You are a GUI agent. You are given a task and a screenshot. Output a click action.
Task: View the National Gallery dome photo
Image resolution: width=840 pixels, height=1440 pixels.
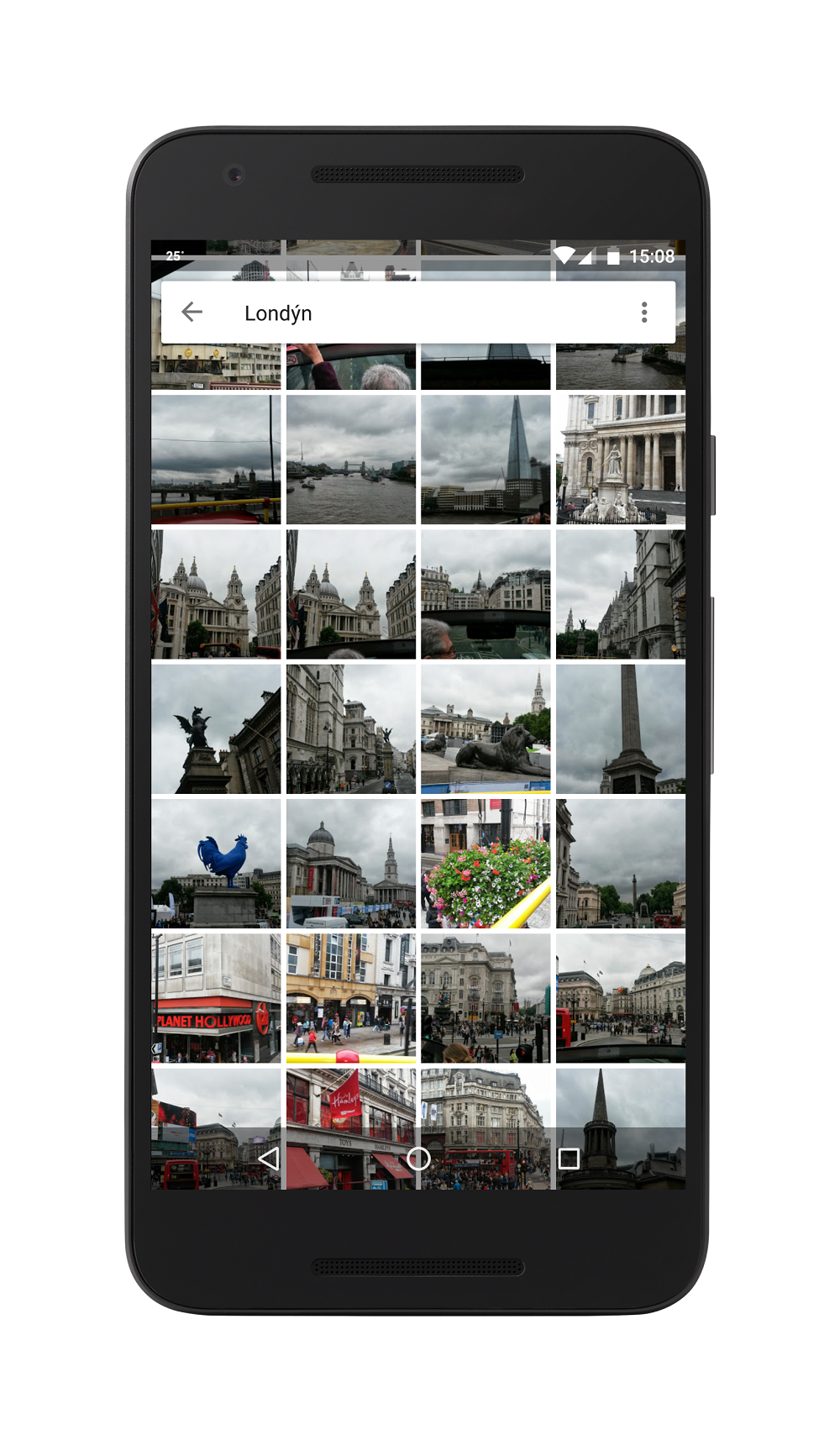click(351, 864)
